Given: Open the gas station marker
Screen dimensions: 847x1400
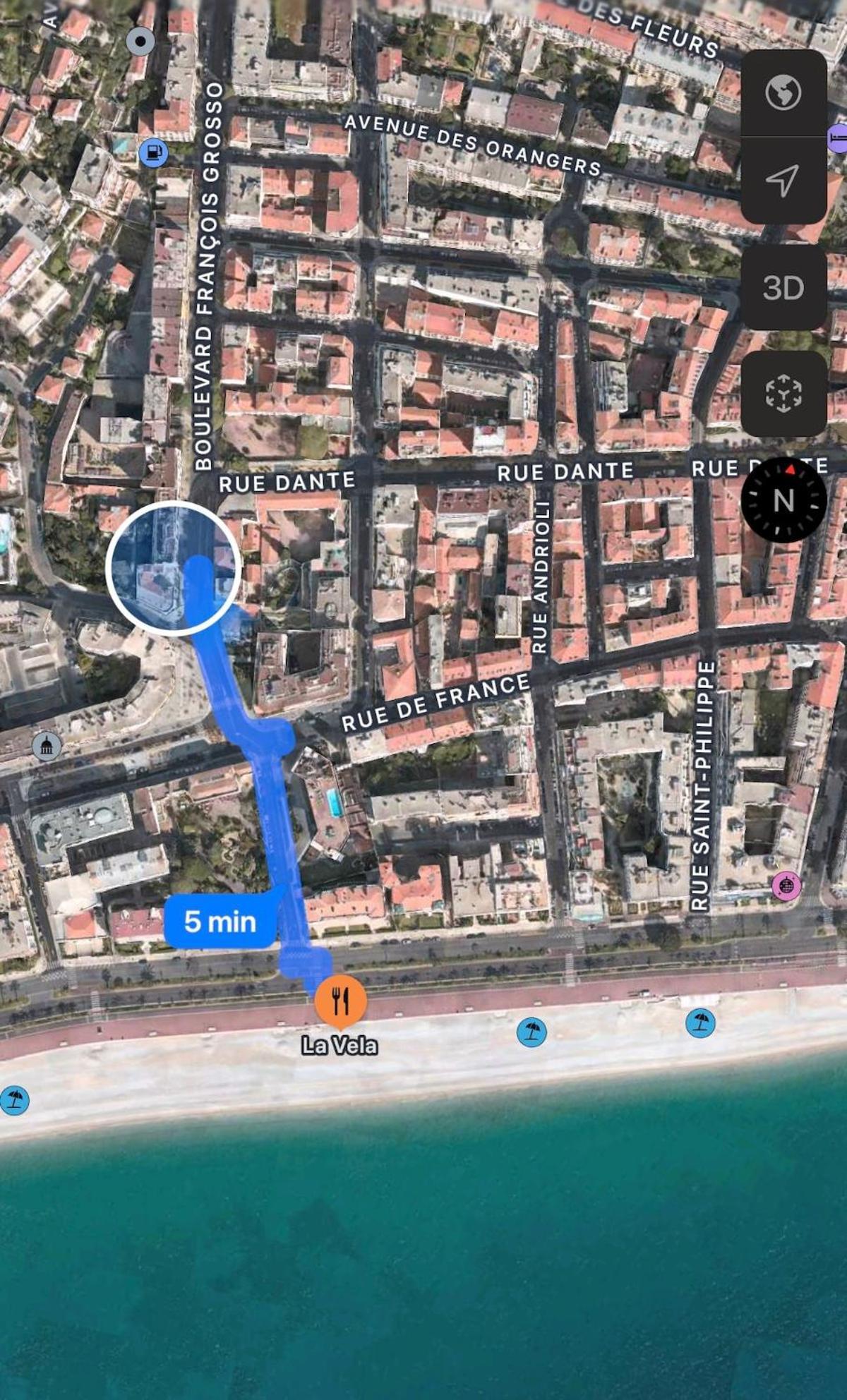Looking at the screenshot, I should (x=153, y=152).
